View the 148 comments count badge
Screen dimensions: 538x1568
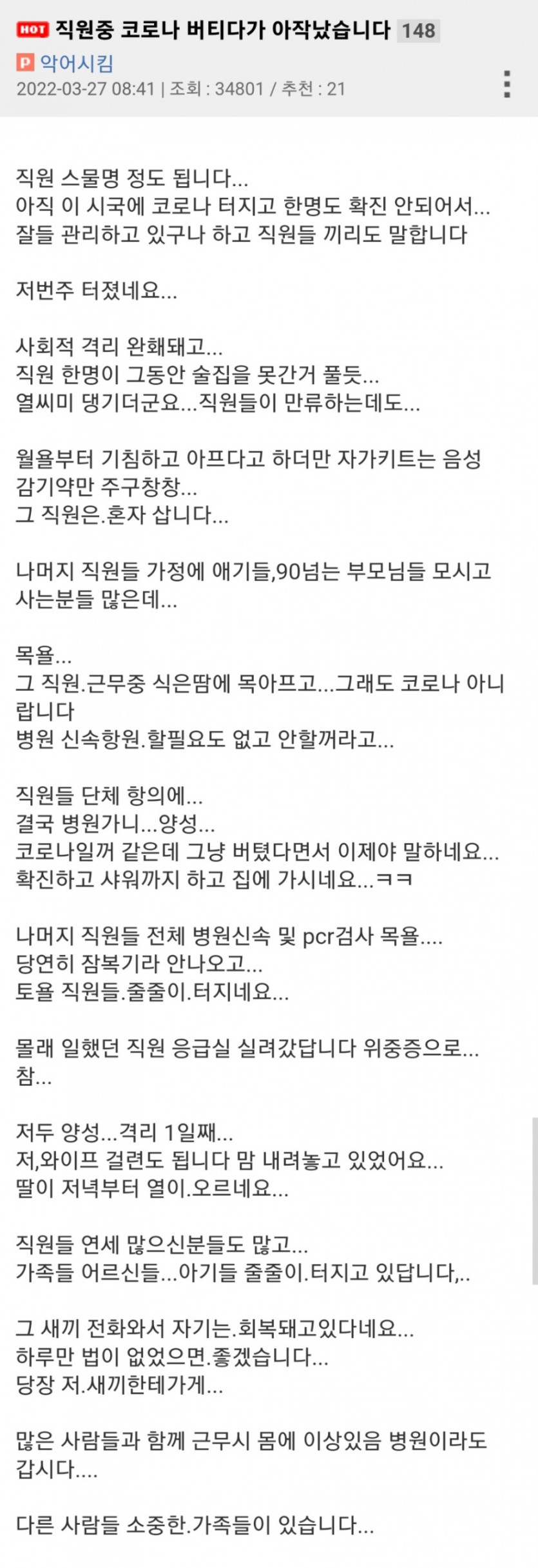(418, 30)
